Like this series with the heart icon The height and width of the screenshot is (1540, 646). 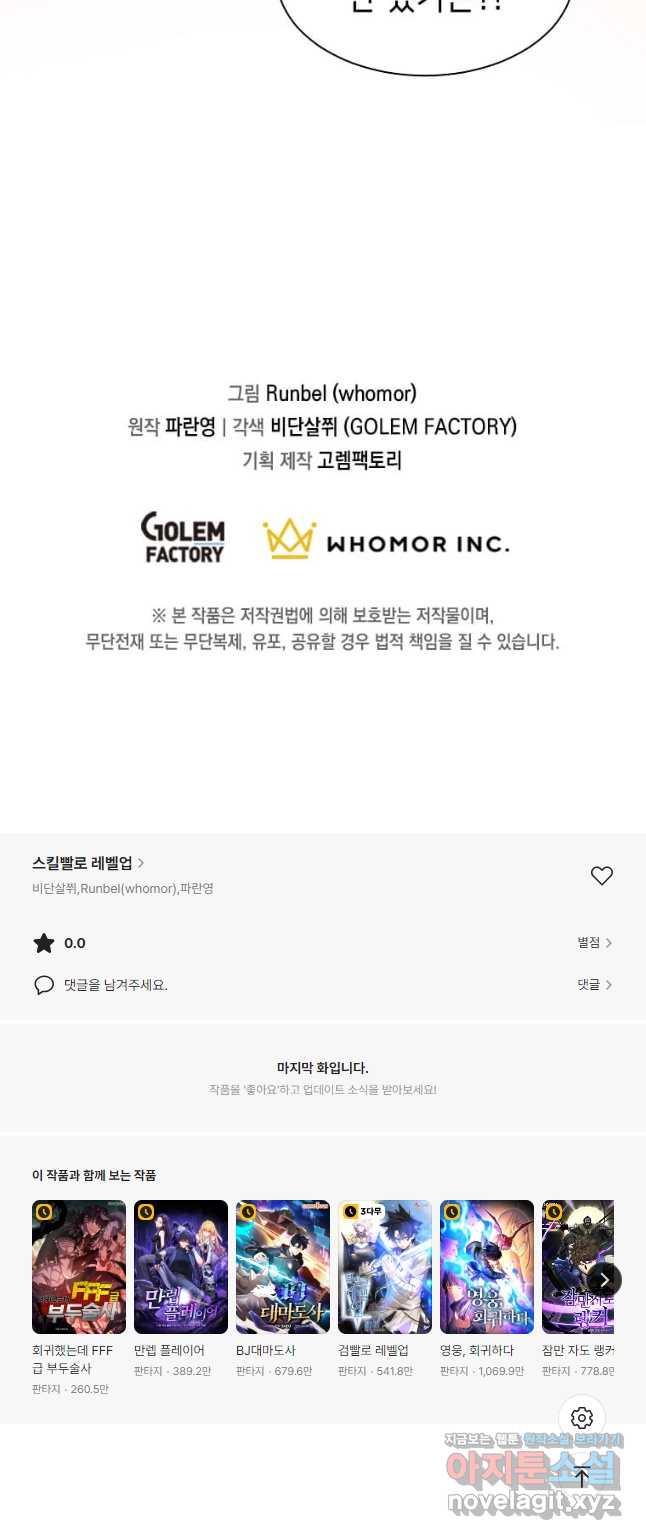pyautogui.click(x=601, y=876)
